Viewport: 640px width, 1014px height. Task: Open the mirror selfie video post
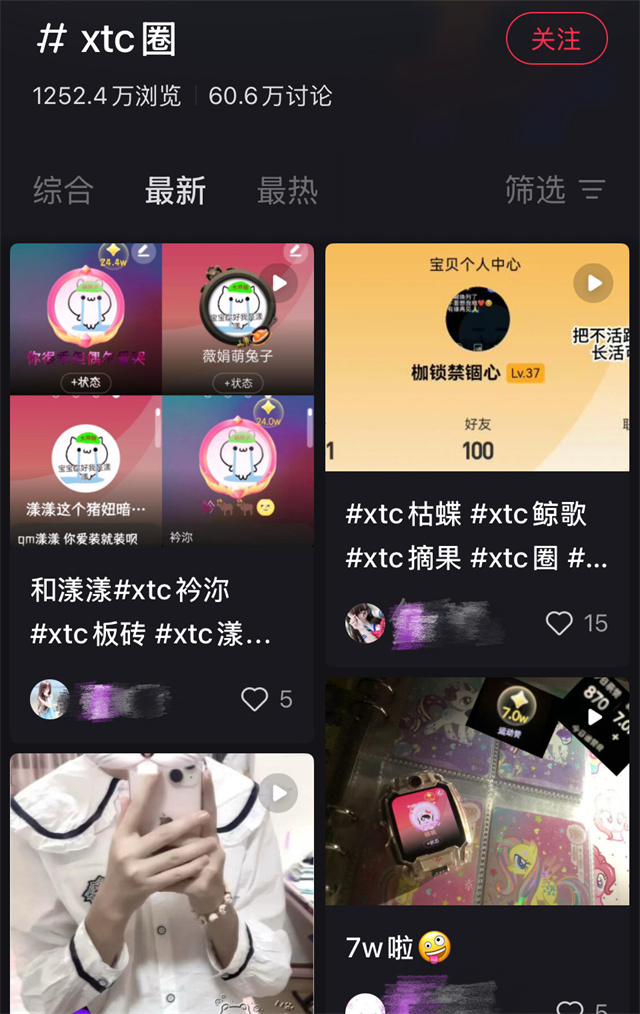click(x=162, y=883)
